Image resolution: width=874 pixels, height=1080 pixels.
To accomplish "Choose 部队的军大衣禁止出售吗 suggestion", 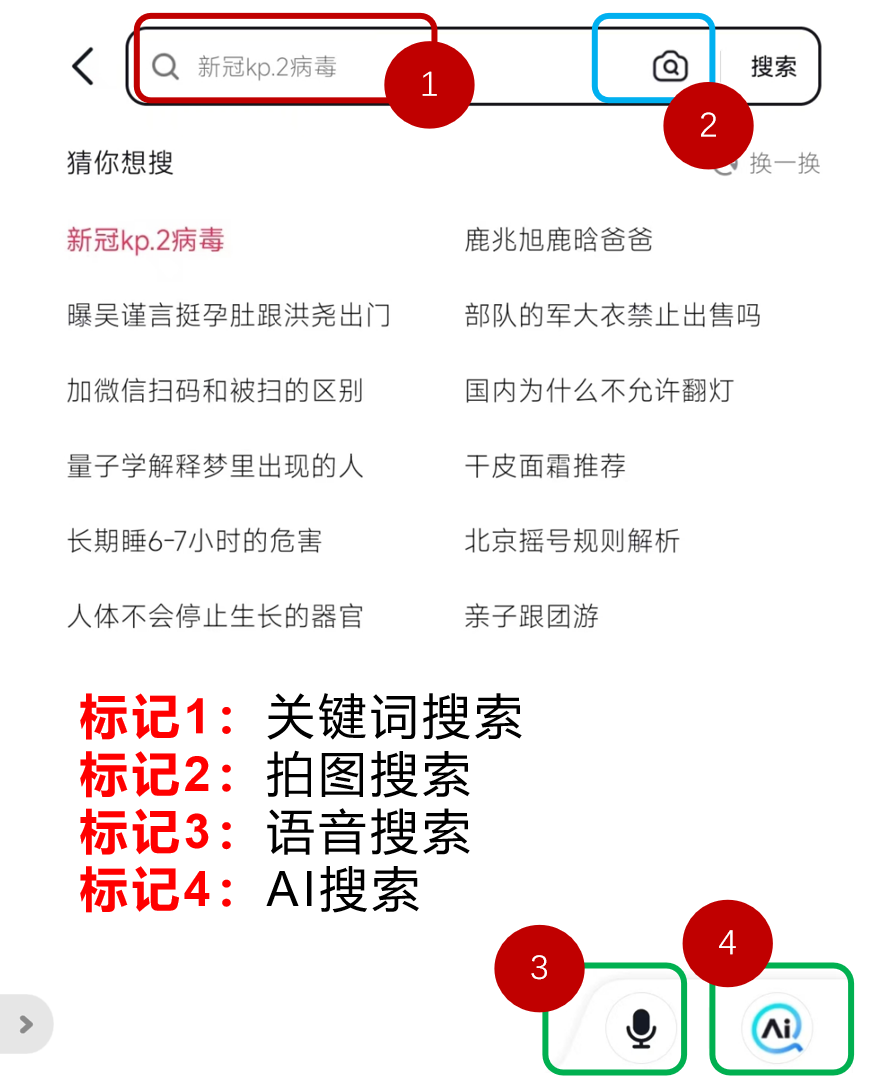I will click(x=612, y=316).
